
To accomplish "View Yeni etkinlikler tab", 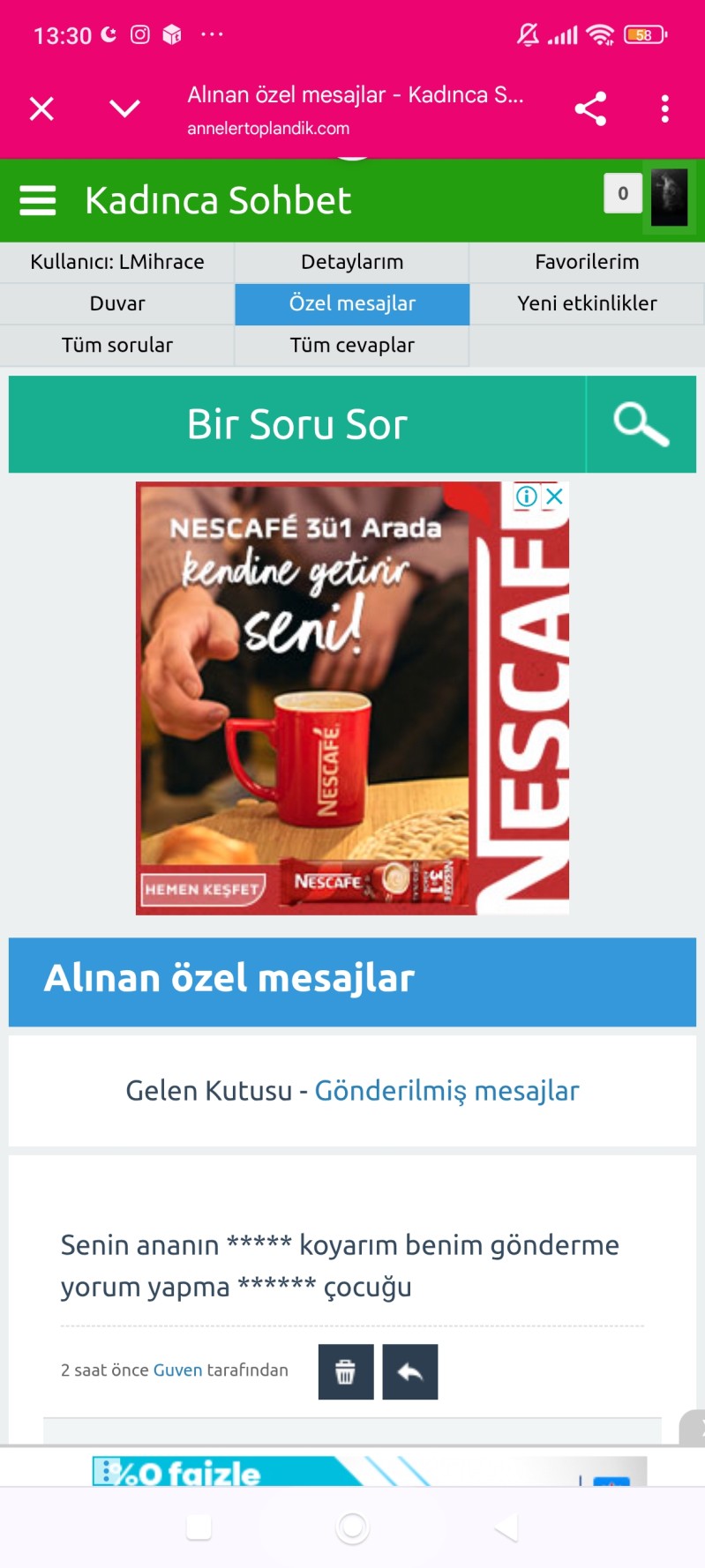I will (x=587, y=303).
